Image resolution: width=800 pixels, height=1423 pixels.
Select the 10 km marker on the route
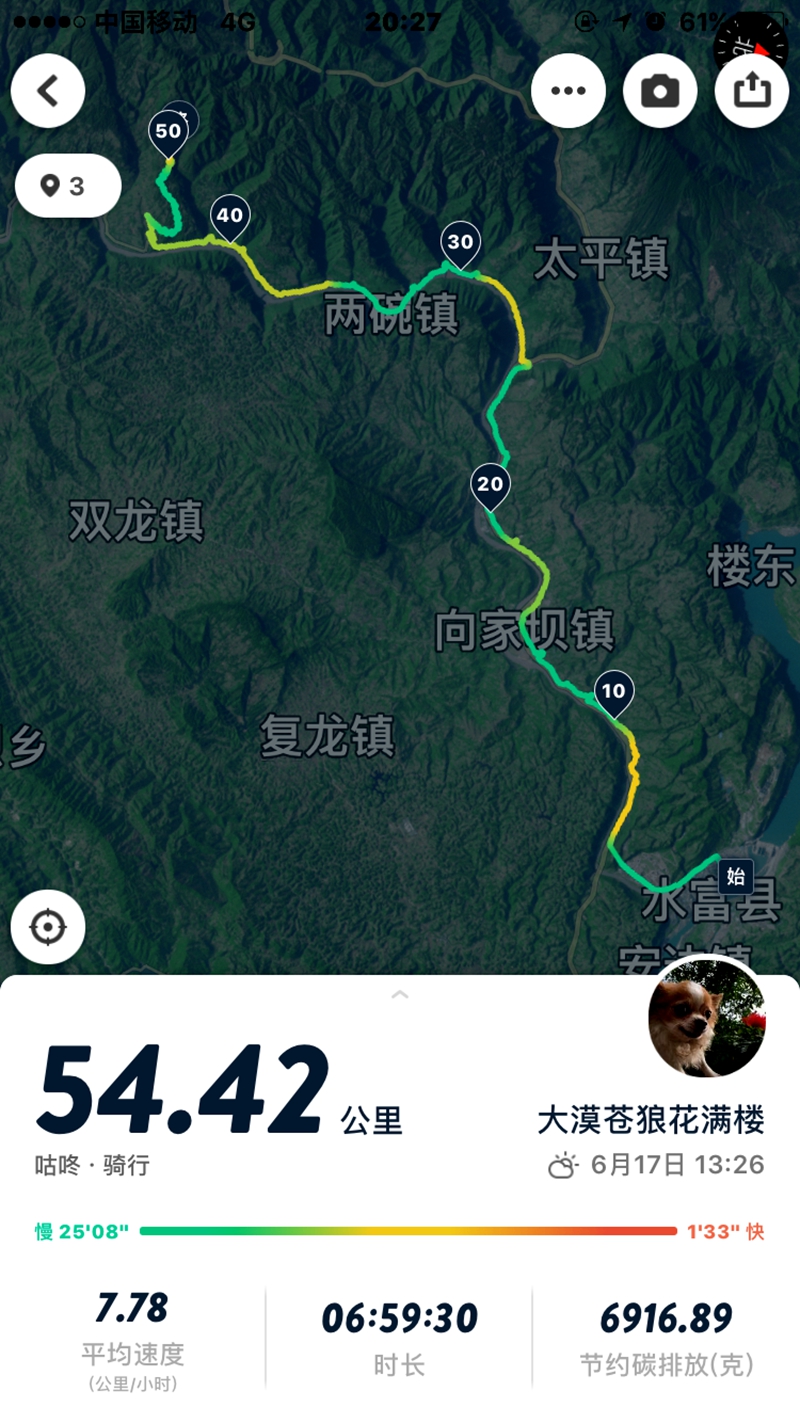coord(614,691)
